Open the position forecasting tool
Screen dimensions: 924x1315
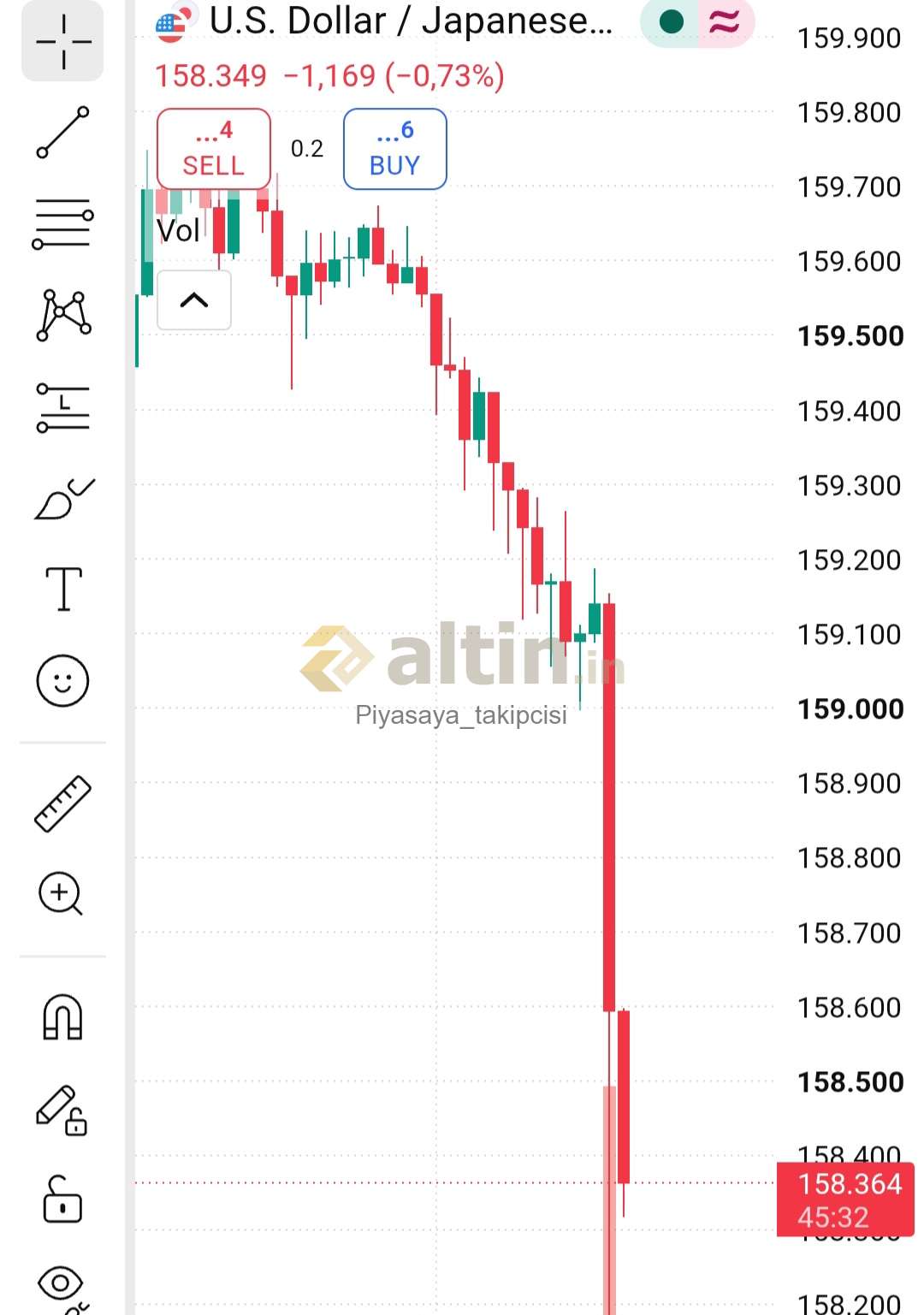click(62, 406)
